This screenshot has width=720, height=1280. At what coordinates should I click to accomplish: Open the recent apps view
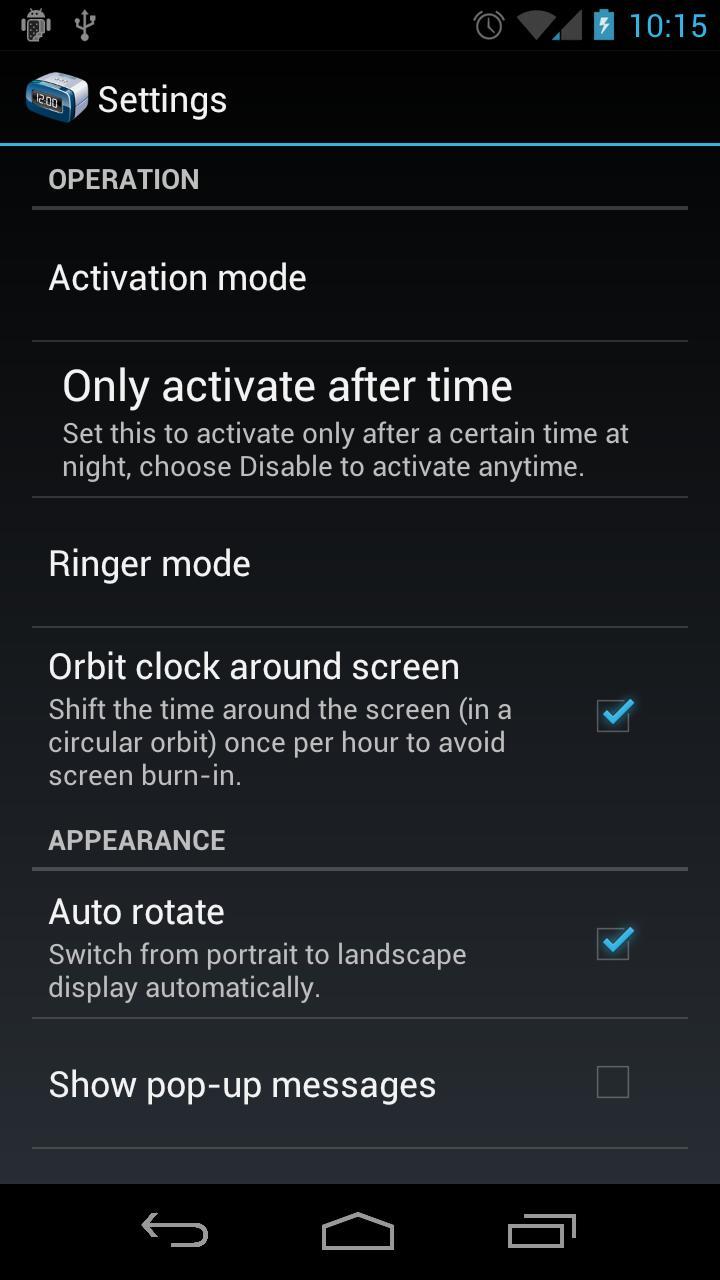(x=542, y=1230)
